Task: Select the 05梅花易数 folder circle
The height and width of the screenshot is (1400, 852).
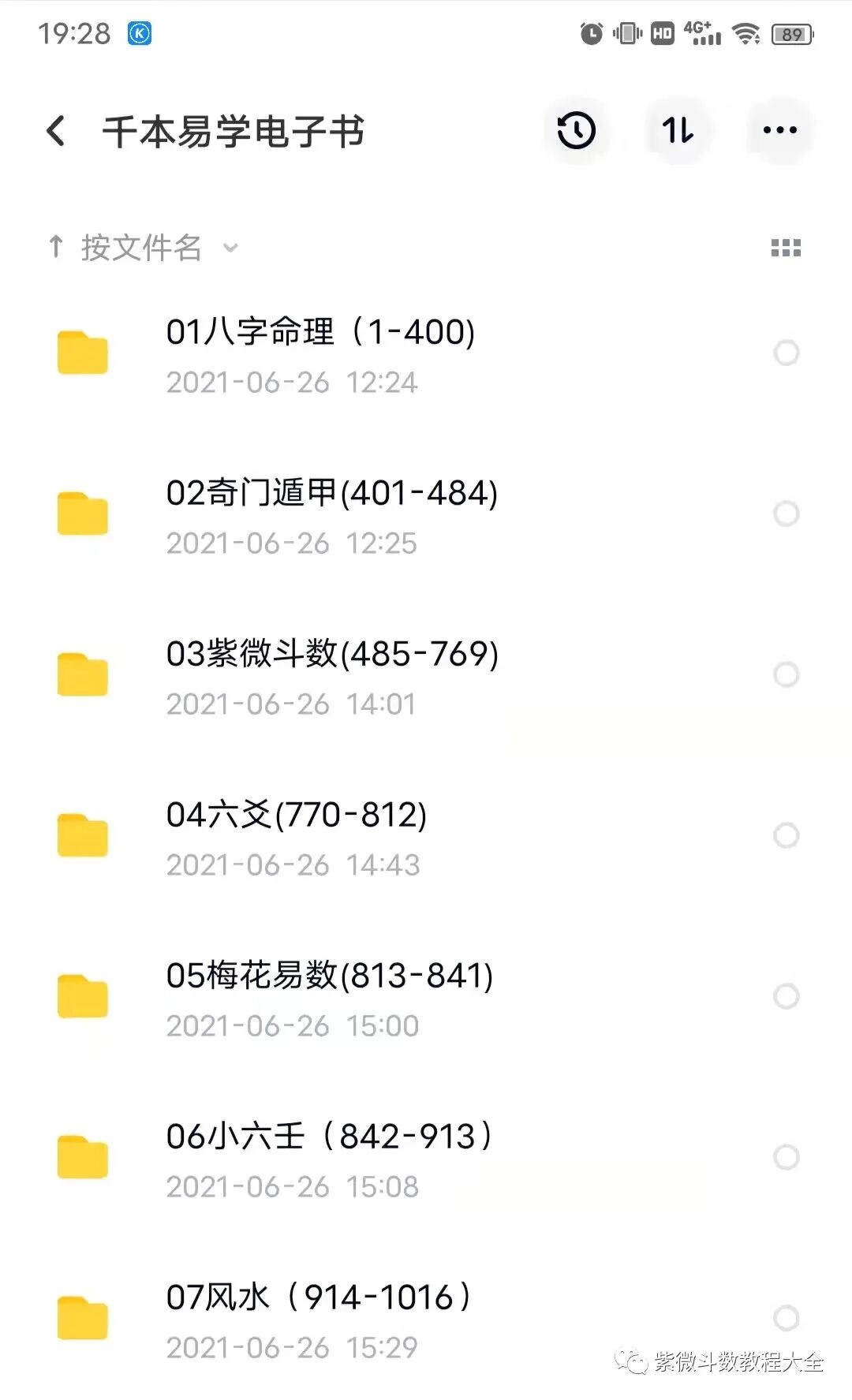Action: (787, 996)
